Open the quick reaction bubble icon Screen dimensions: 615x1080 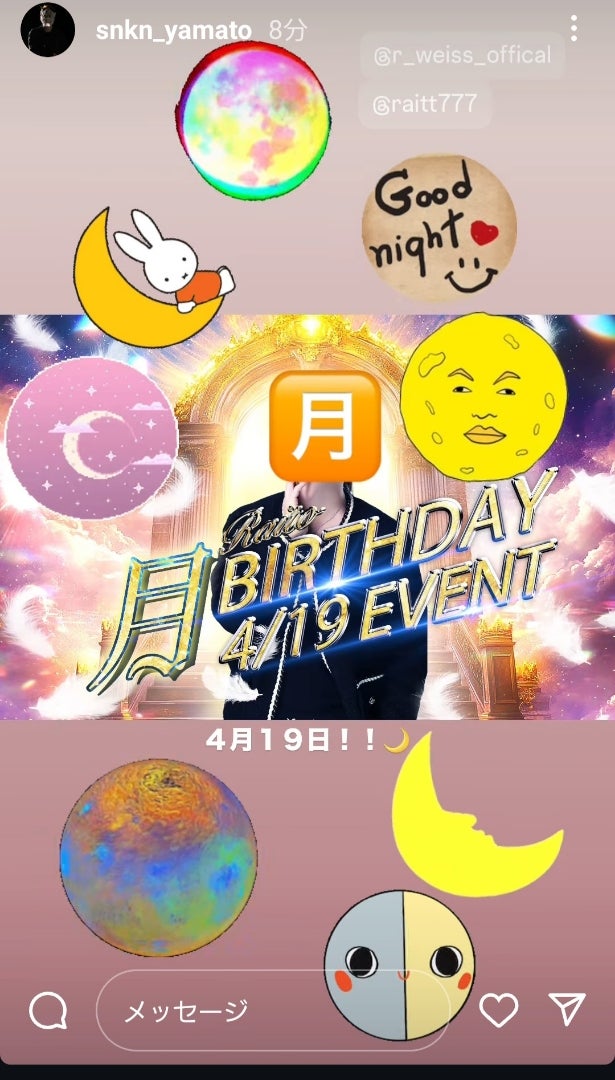coord(48,1011)
